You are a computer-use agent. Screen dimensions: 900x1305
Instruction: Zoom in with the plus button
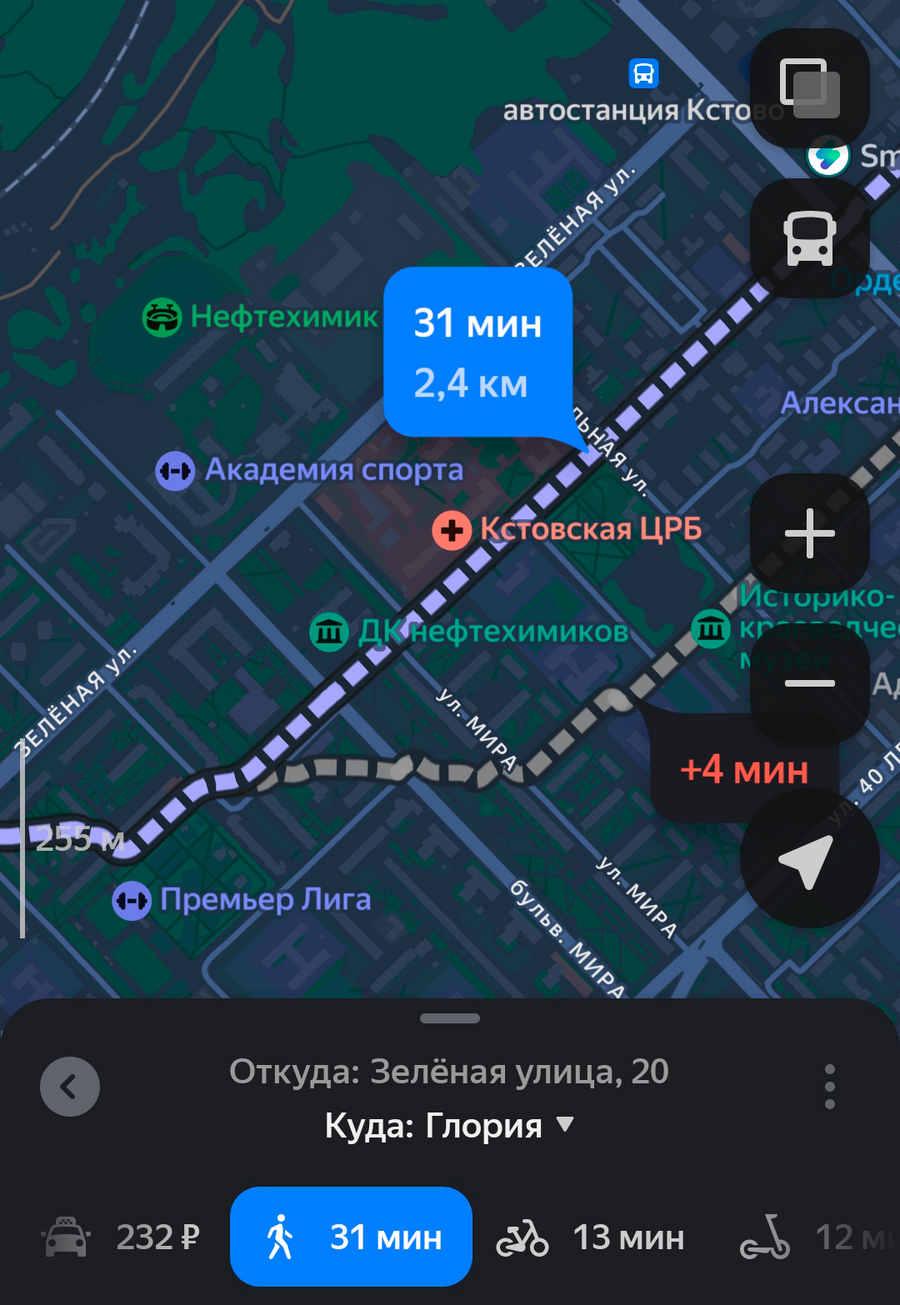(809, 533)
